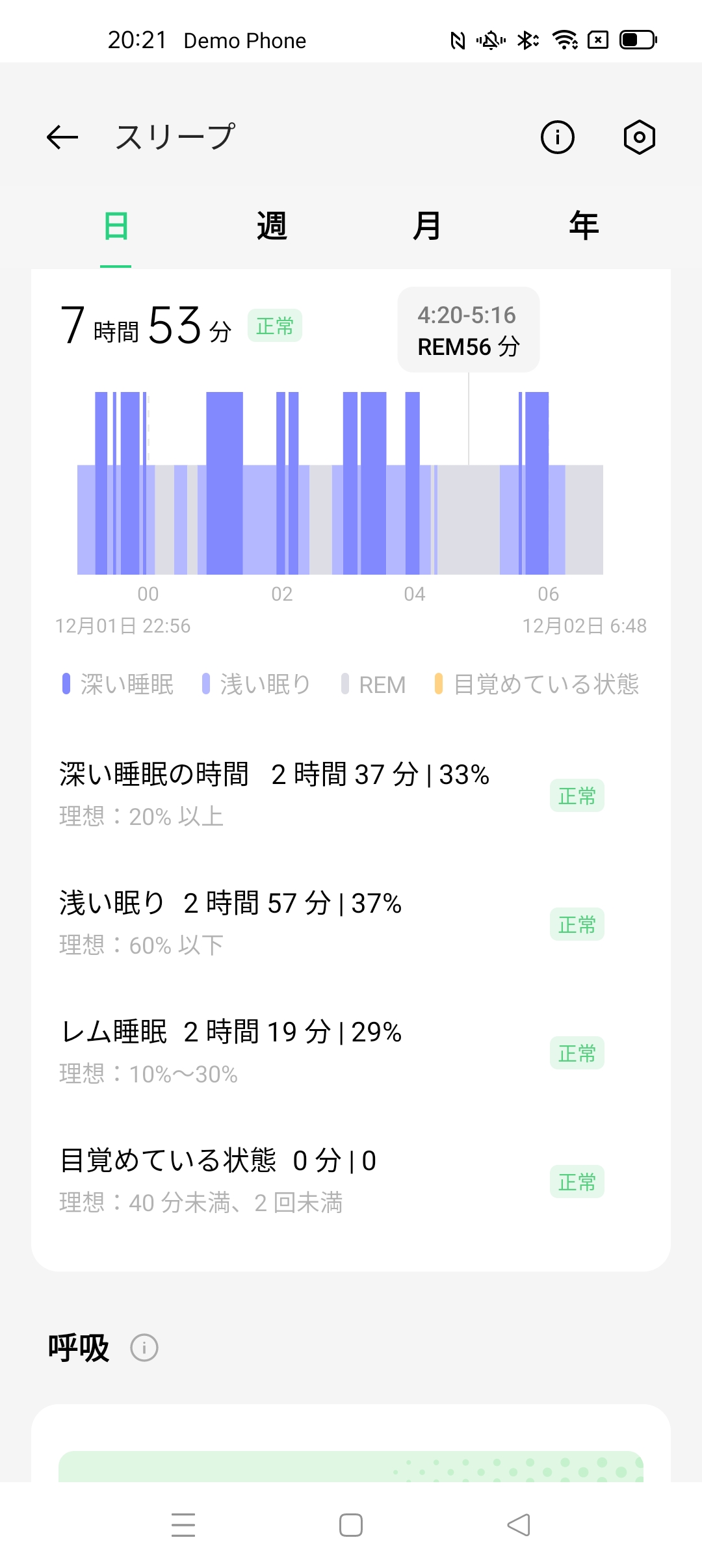Screen dimensions: 702x1568
Task: Open recent apps from the navigation bar
Action: tap(183, 1525)
